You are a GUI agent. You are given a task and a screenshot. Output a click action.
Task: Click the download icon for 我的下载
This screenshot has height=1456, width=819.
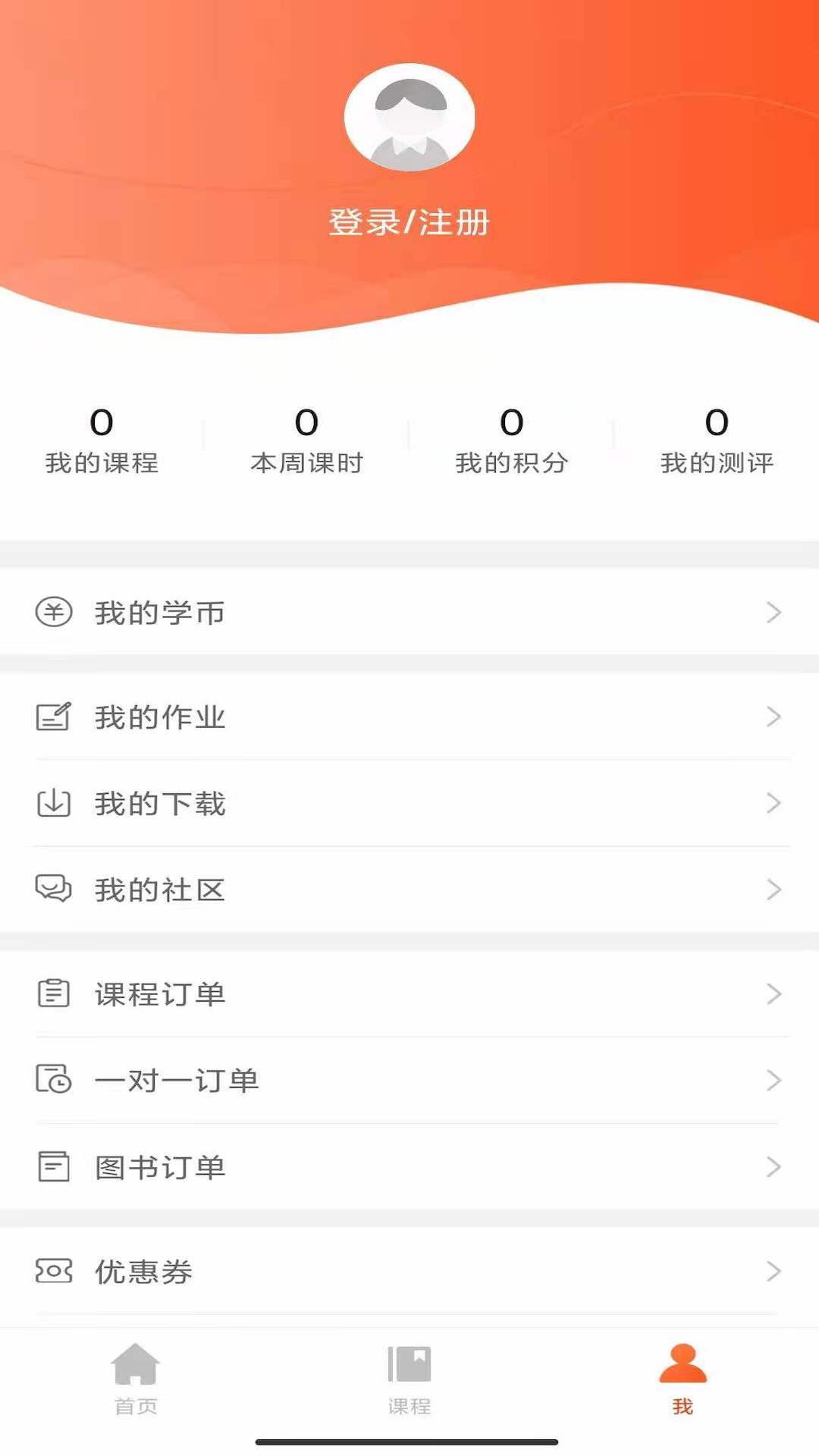[x=53, y=804]
